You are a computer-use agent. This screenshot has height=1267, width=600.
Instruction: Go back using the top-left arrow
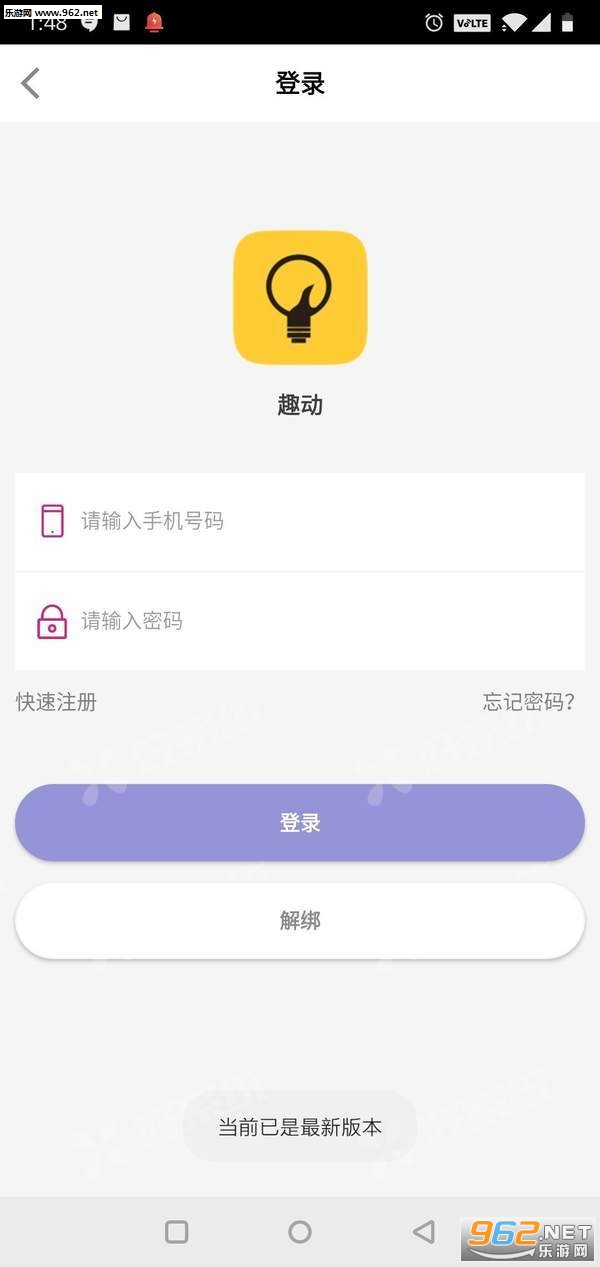click(x=30, y=83)
